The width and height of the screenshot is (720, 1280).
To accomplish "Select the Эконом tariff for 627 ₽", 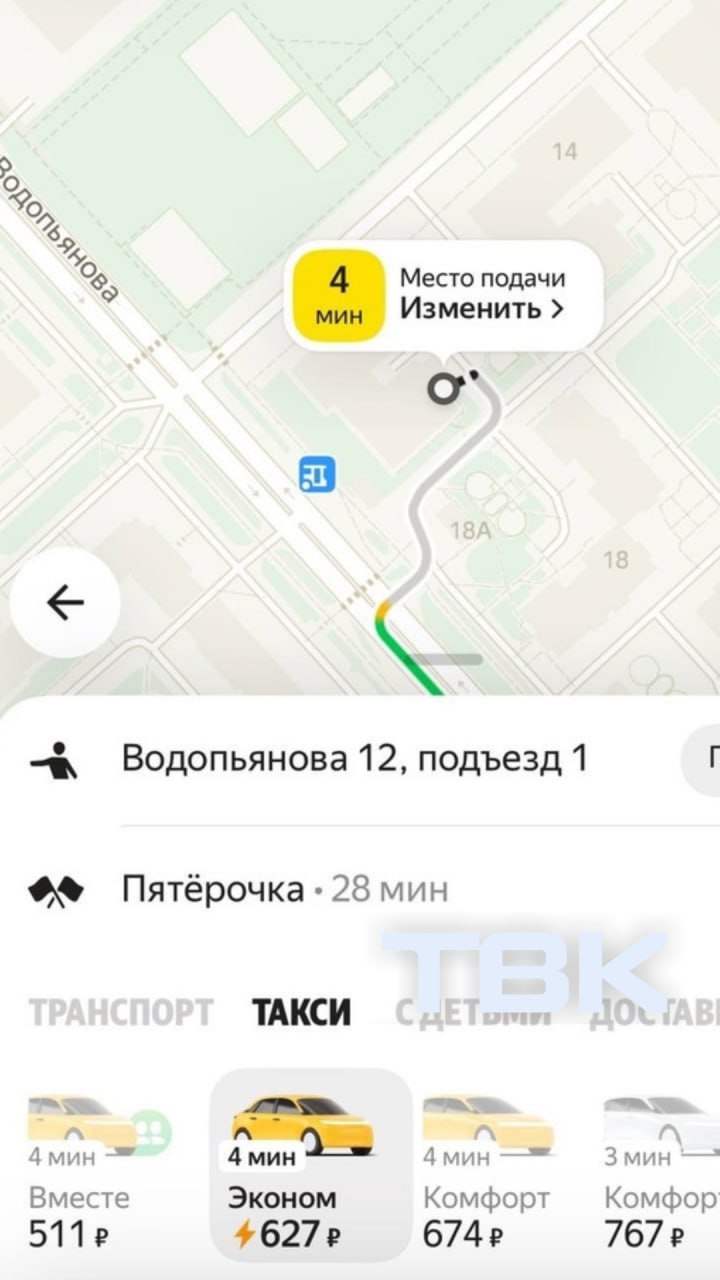I will coord(310,1166).
